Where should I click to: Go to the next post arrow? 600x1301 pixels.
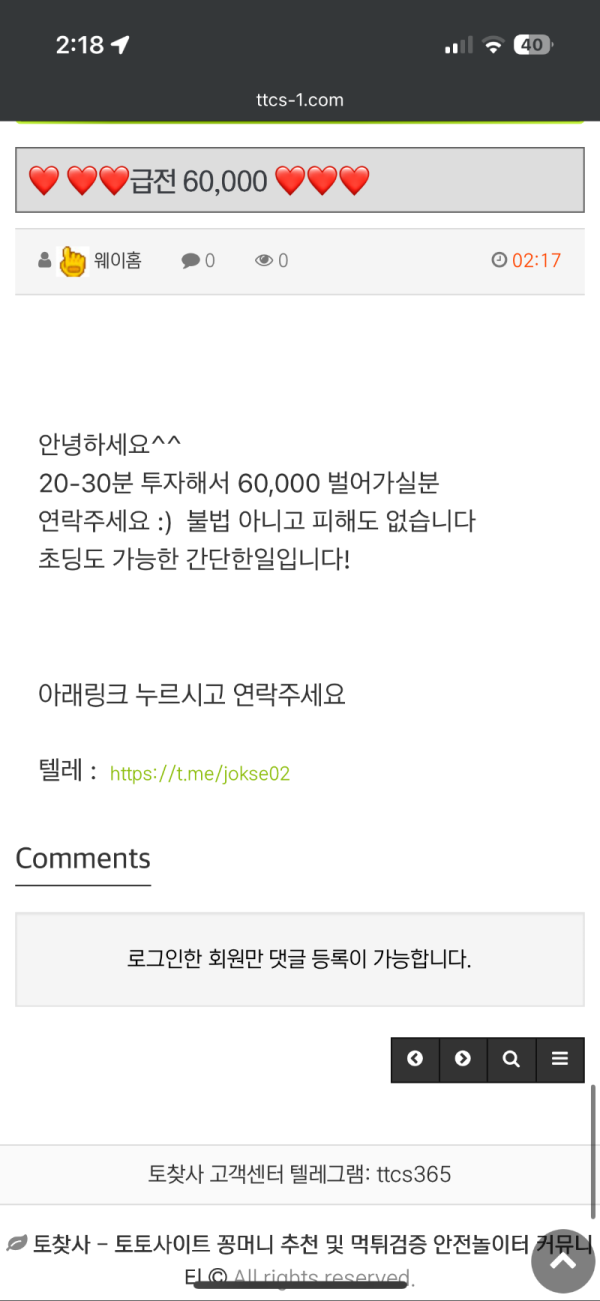tap(463, 1059)
